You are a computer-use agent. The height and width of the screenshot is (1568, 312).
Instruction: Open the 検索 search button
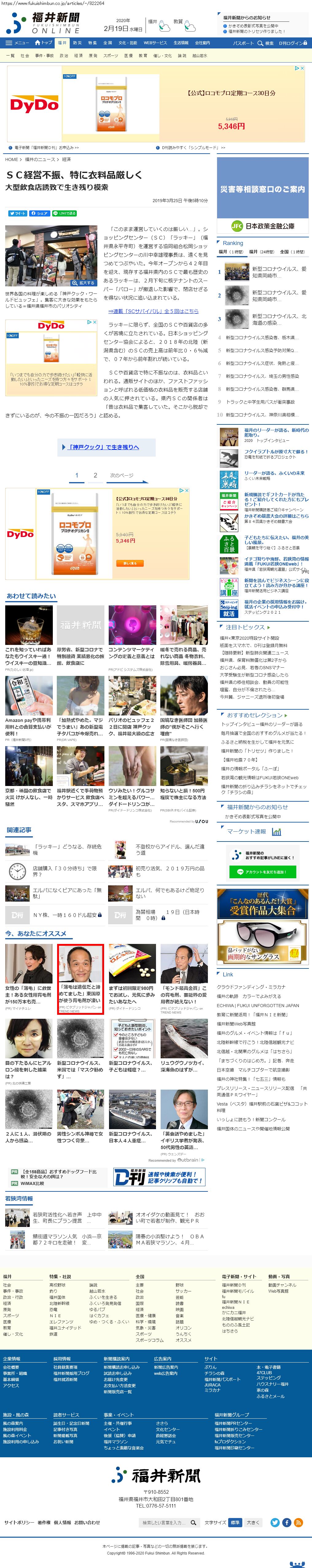coord(266,43)
